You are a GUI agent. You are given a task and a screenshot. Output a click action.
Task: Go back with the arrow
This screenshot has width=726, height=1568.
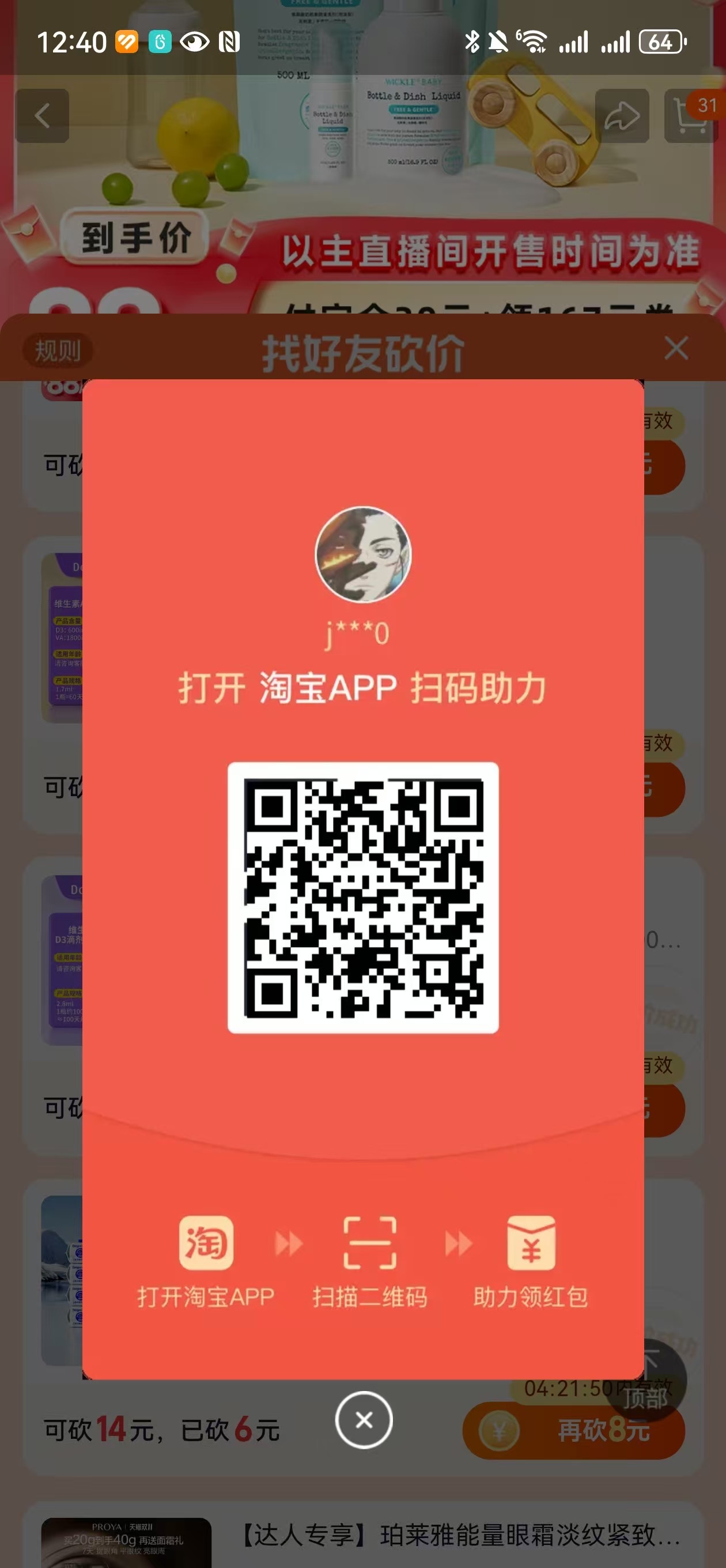coord(42,116)
